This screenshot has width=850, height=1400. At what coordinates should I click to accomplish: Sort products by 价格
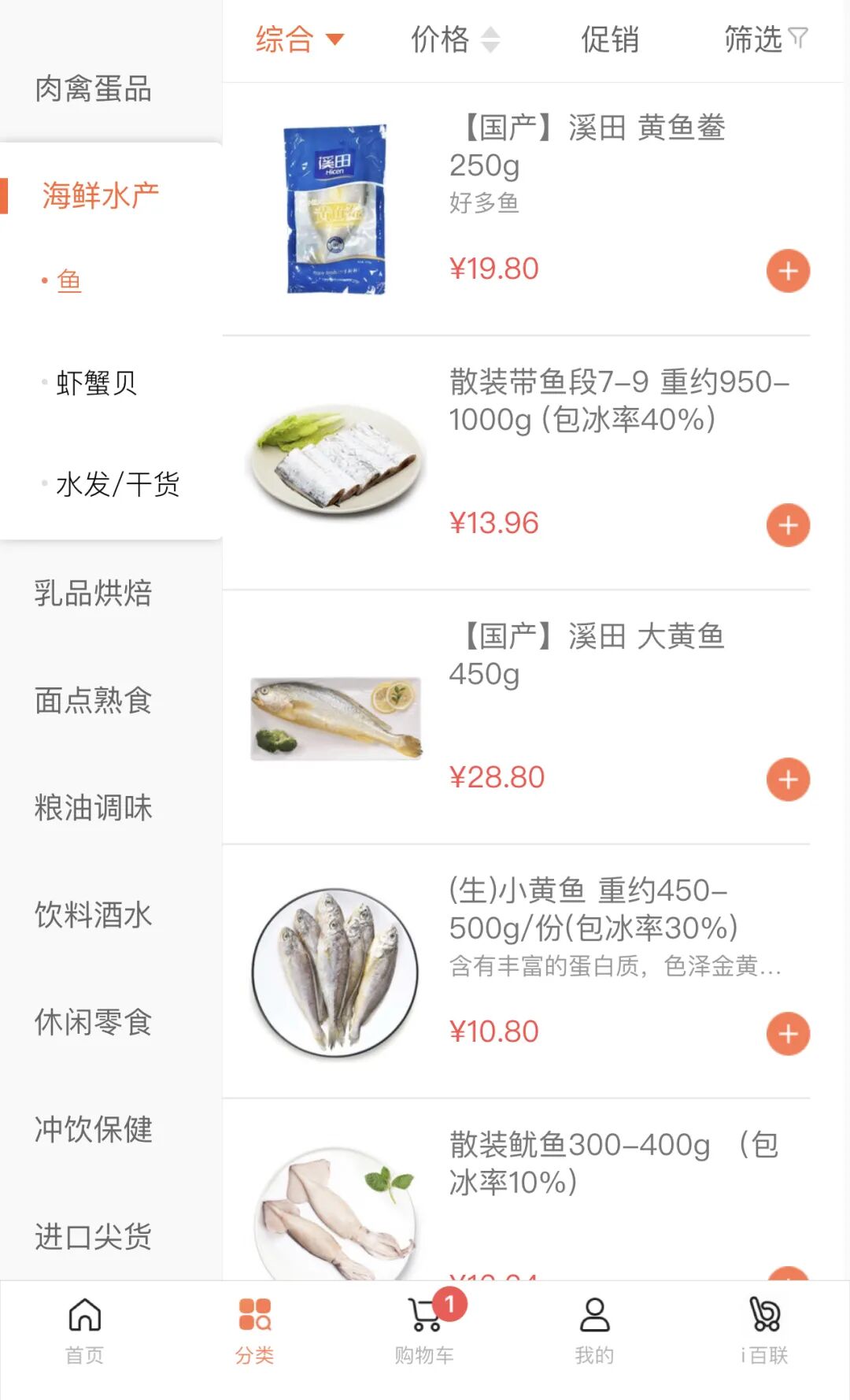click(x=455, y=39)
